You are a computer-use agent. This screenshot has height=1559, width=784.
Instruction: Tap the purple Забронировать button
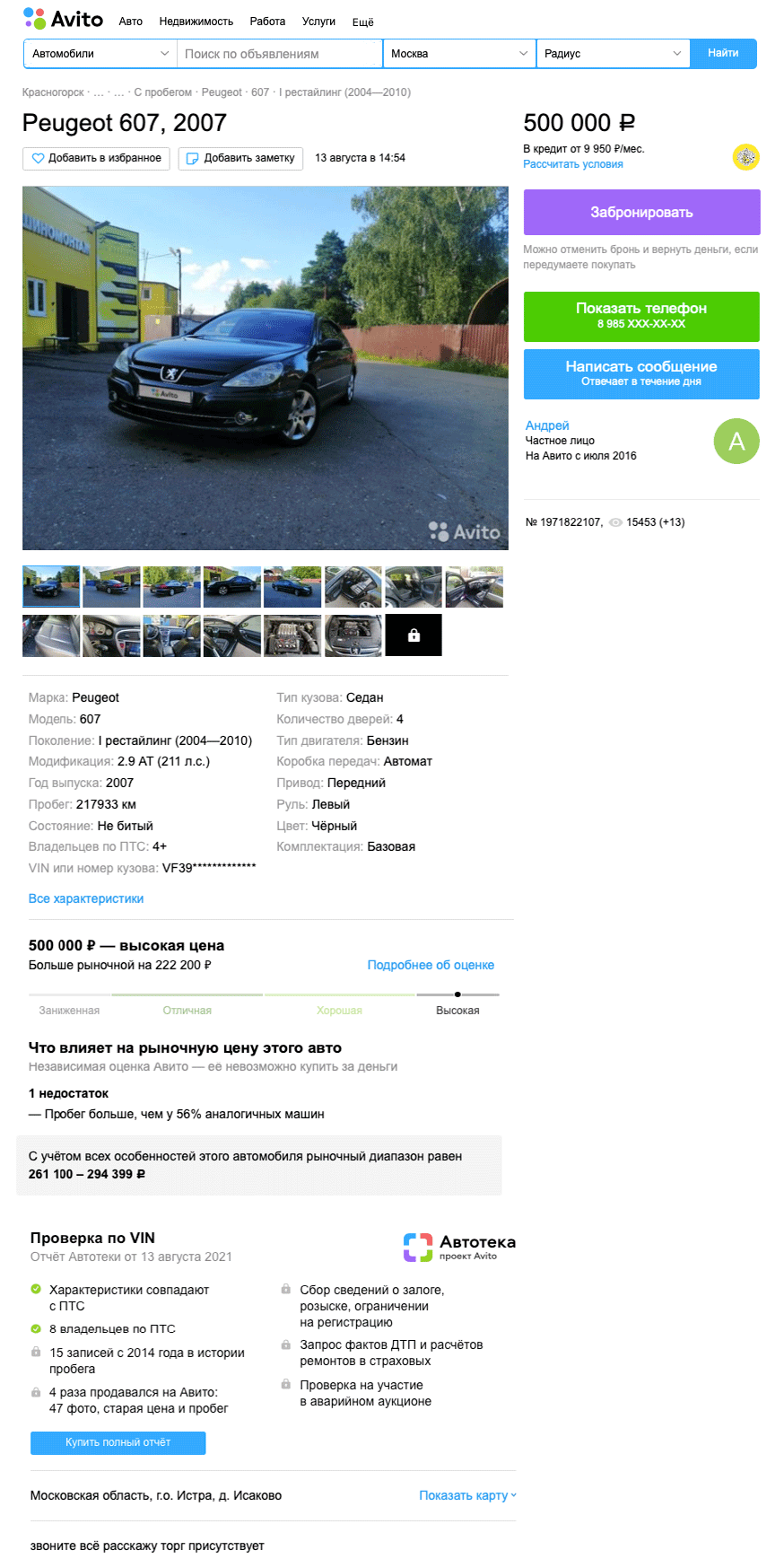[x=641, y=213]
